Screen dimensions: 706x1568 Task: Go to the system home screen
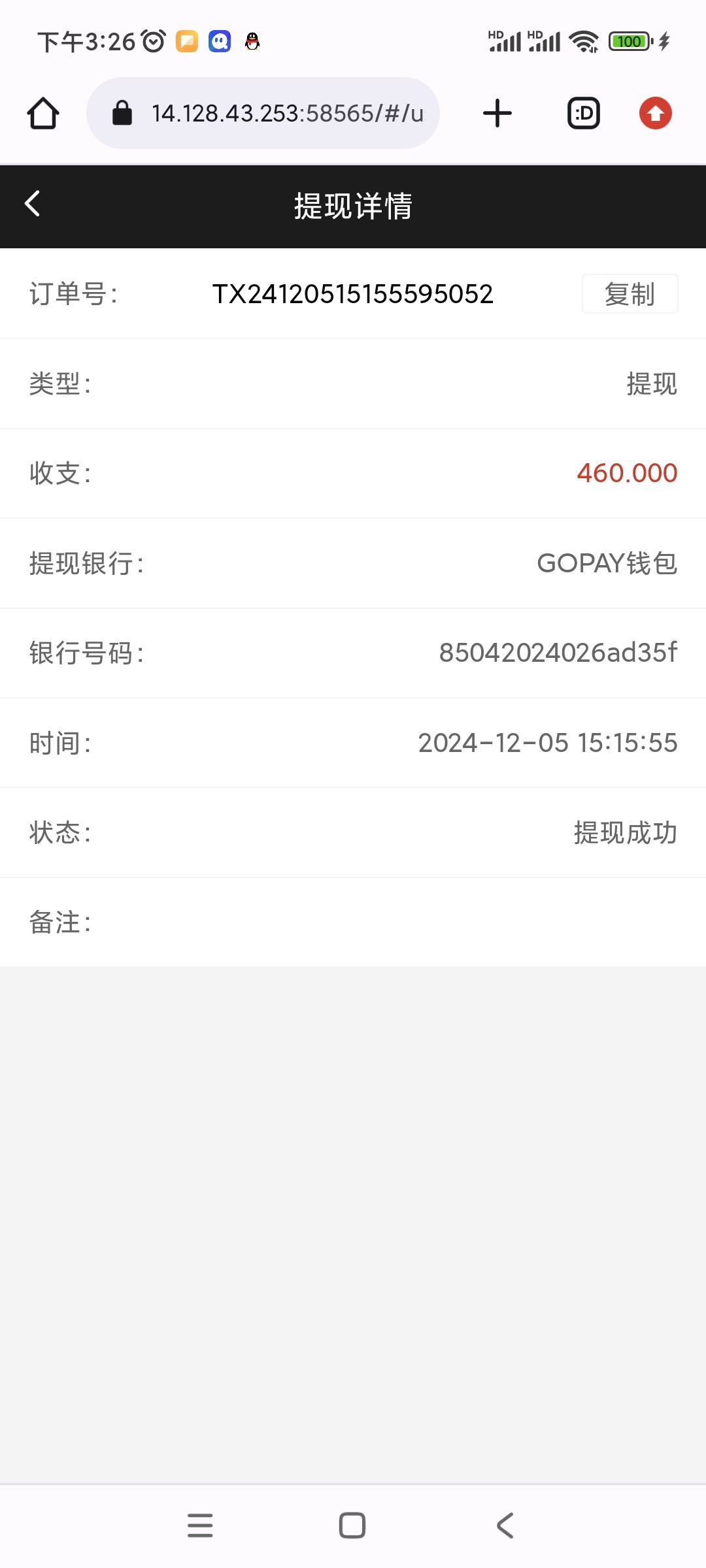352,1526
